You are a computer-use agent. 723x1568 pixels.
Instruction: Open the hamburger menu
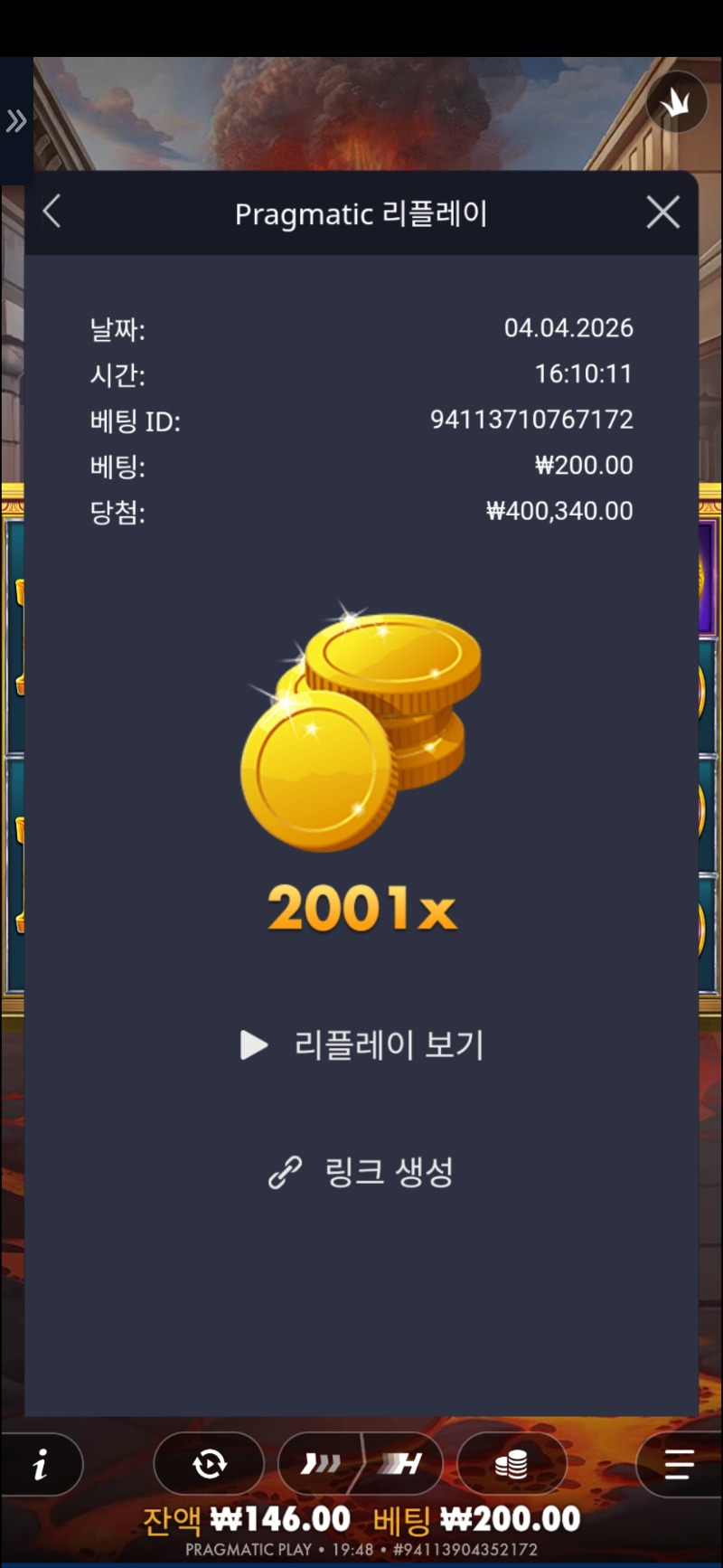coord(678,1464)
